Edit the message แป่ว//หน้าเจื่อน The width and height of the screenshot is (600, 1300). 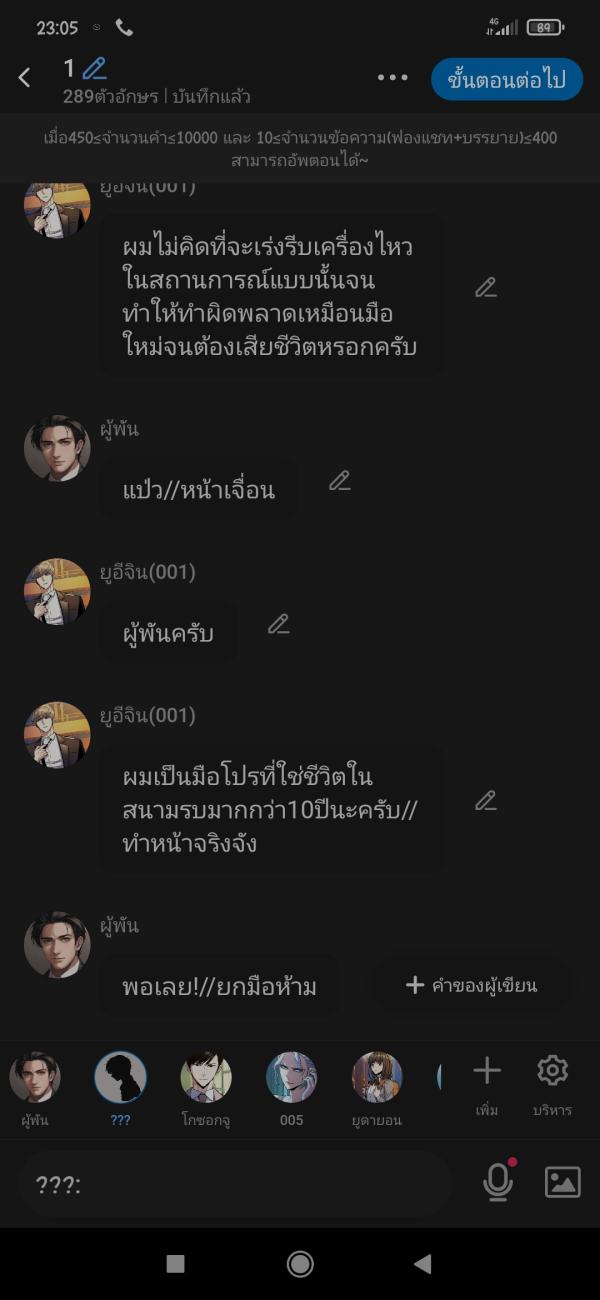click(x=340, y=481)
